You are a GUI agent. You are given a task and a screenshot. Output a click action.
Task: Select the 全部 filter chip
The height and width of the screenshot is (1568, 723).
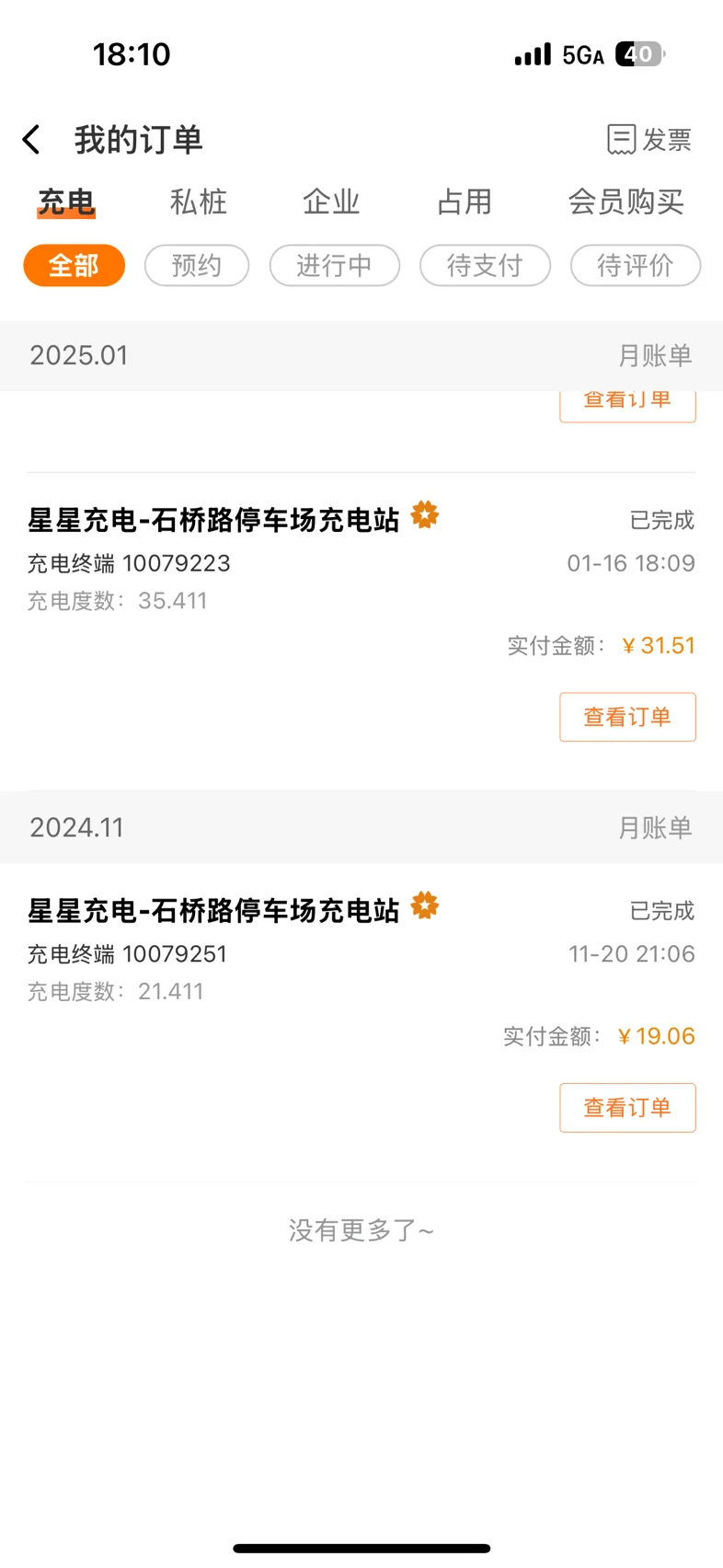pos(74,266)
